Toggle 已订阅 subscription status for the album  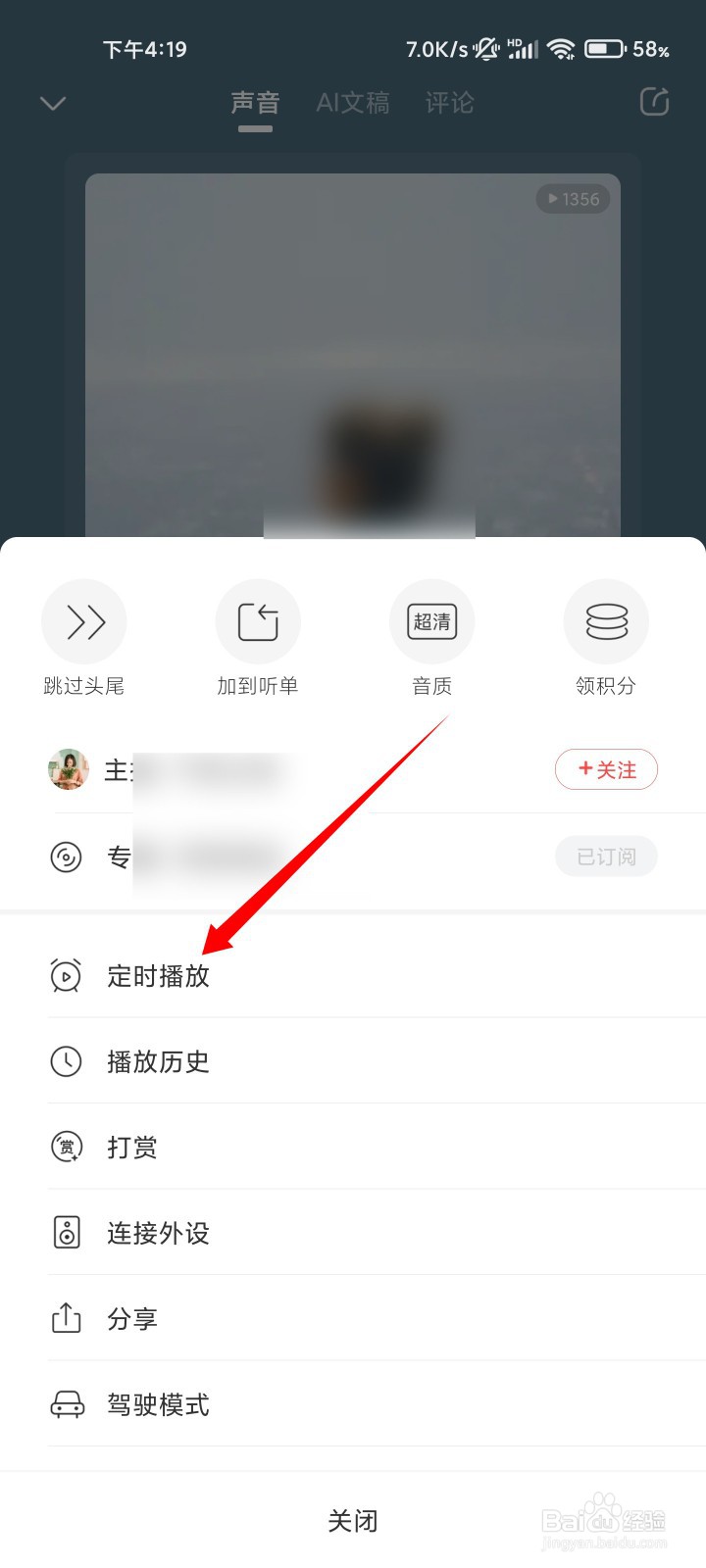click(606, 856)
